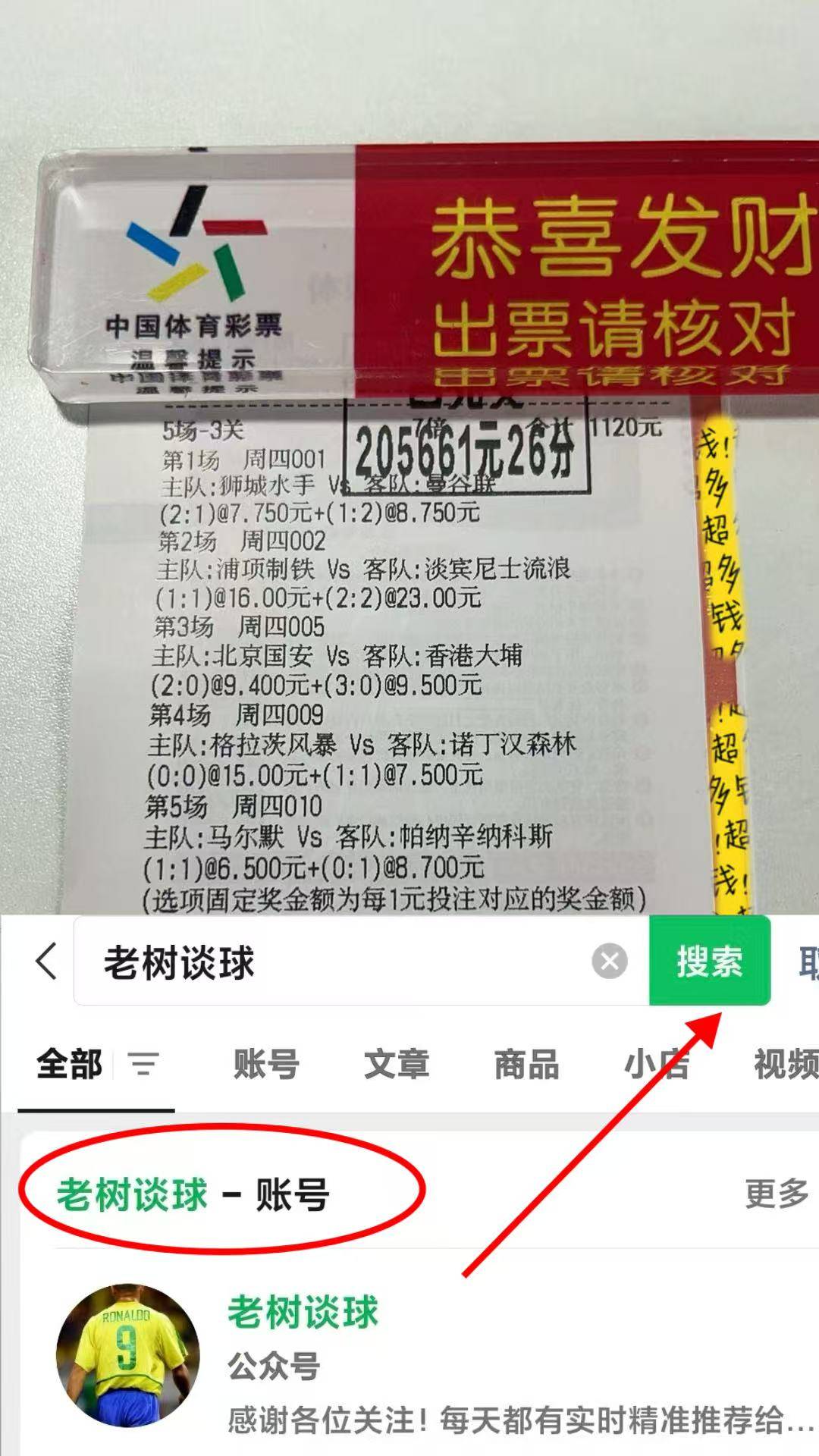This screenshot has width=819, height=1456.
Task: Select the 全部 results tab
Action: click(x=67, y=1066)
